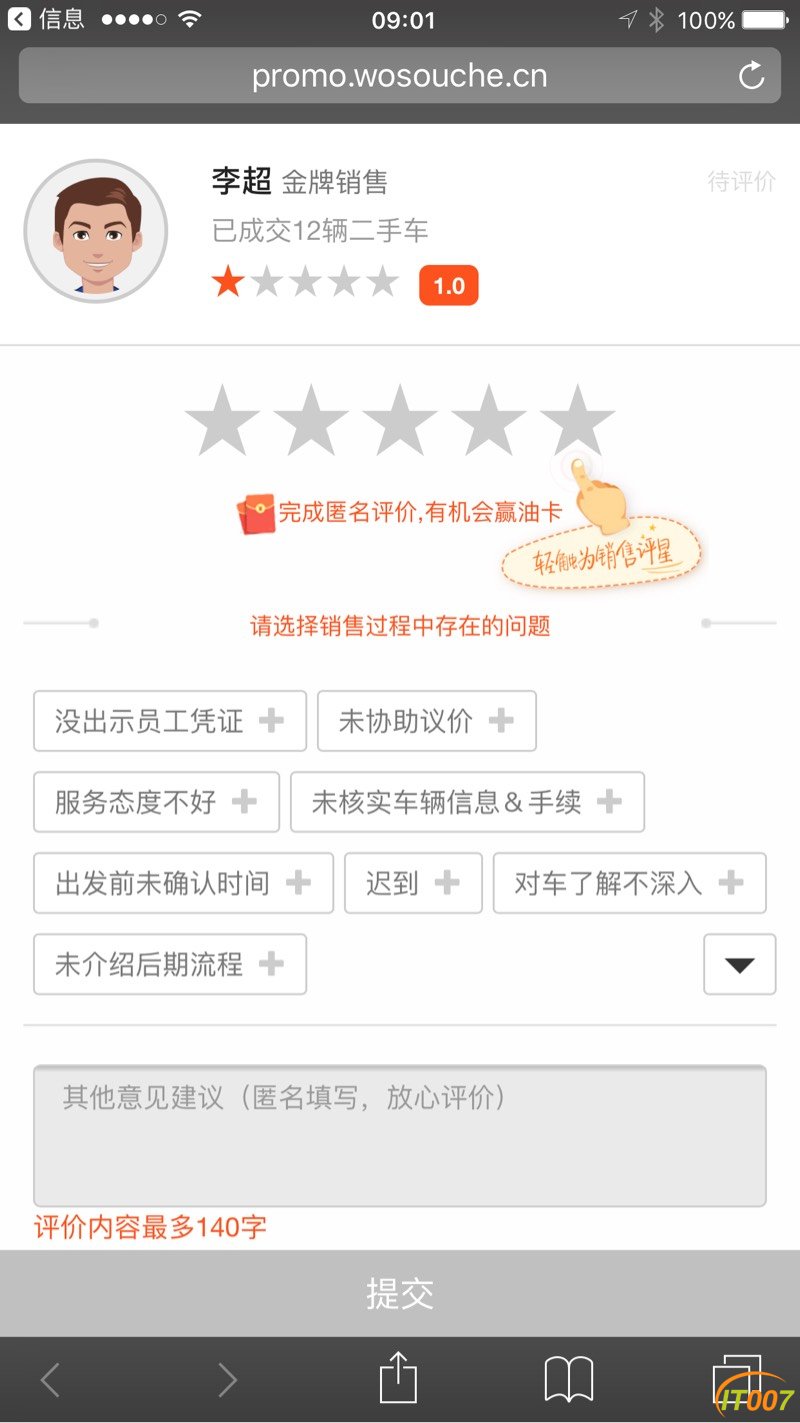Select the 对车了解不深入 chip
The height and width of the screenshot is (1423, 800).
629,883
